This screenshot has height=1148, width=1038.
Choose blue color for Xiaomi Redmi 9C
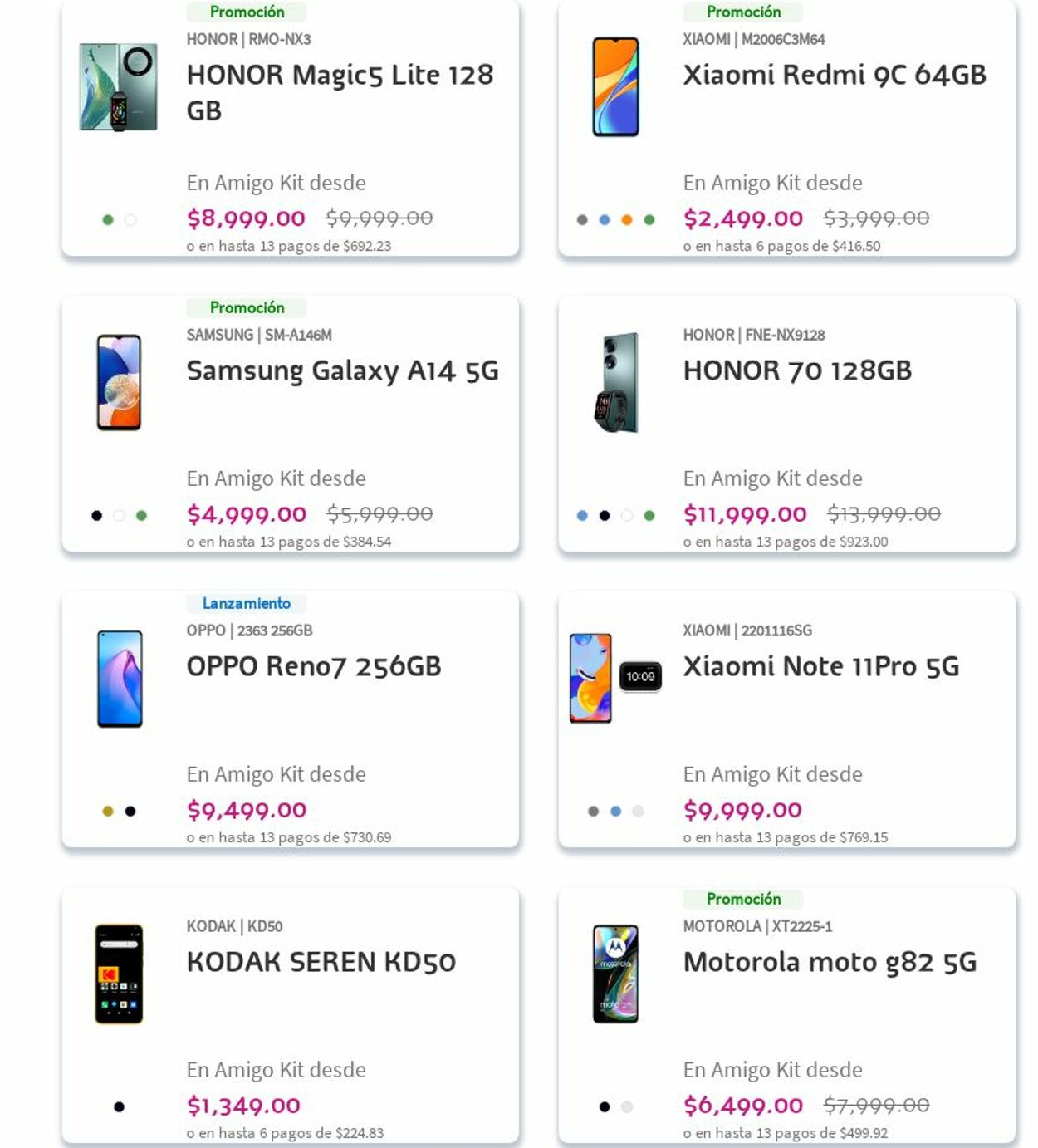[605, 220]
